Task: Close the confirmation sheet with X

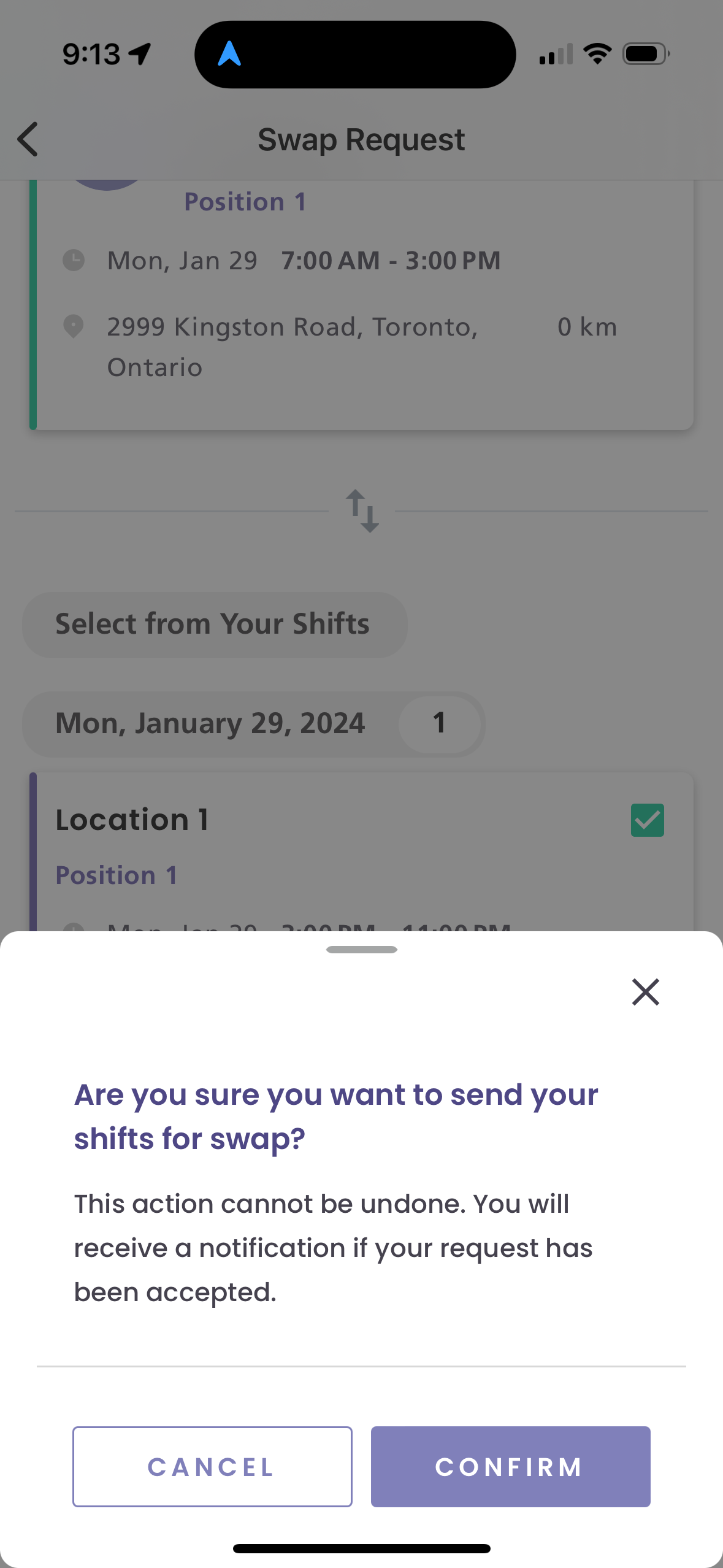Action: click(x=645, y=992)
